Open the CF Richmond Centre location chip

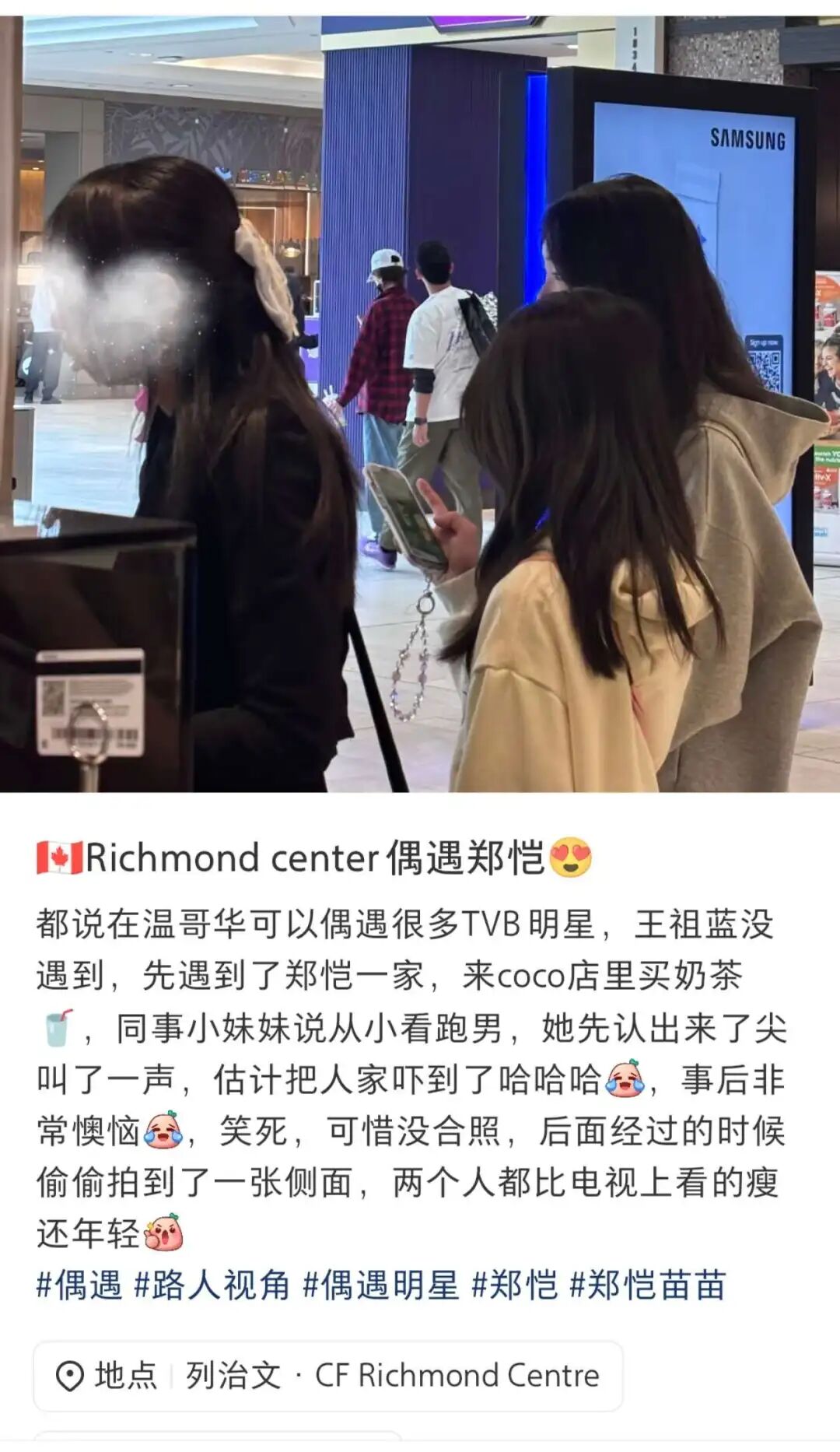tap(328, 1376)
